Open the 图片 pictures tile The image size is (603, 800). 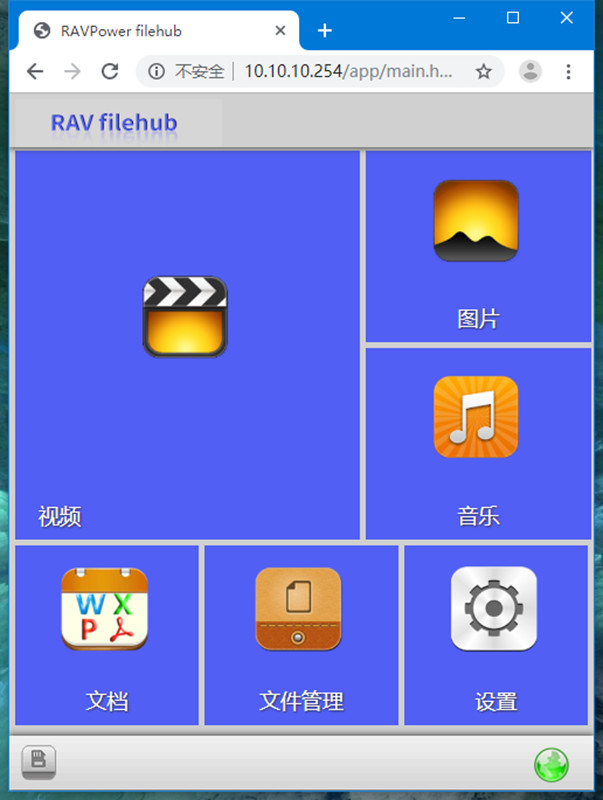(x=477, y=247)
